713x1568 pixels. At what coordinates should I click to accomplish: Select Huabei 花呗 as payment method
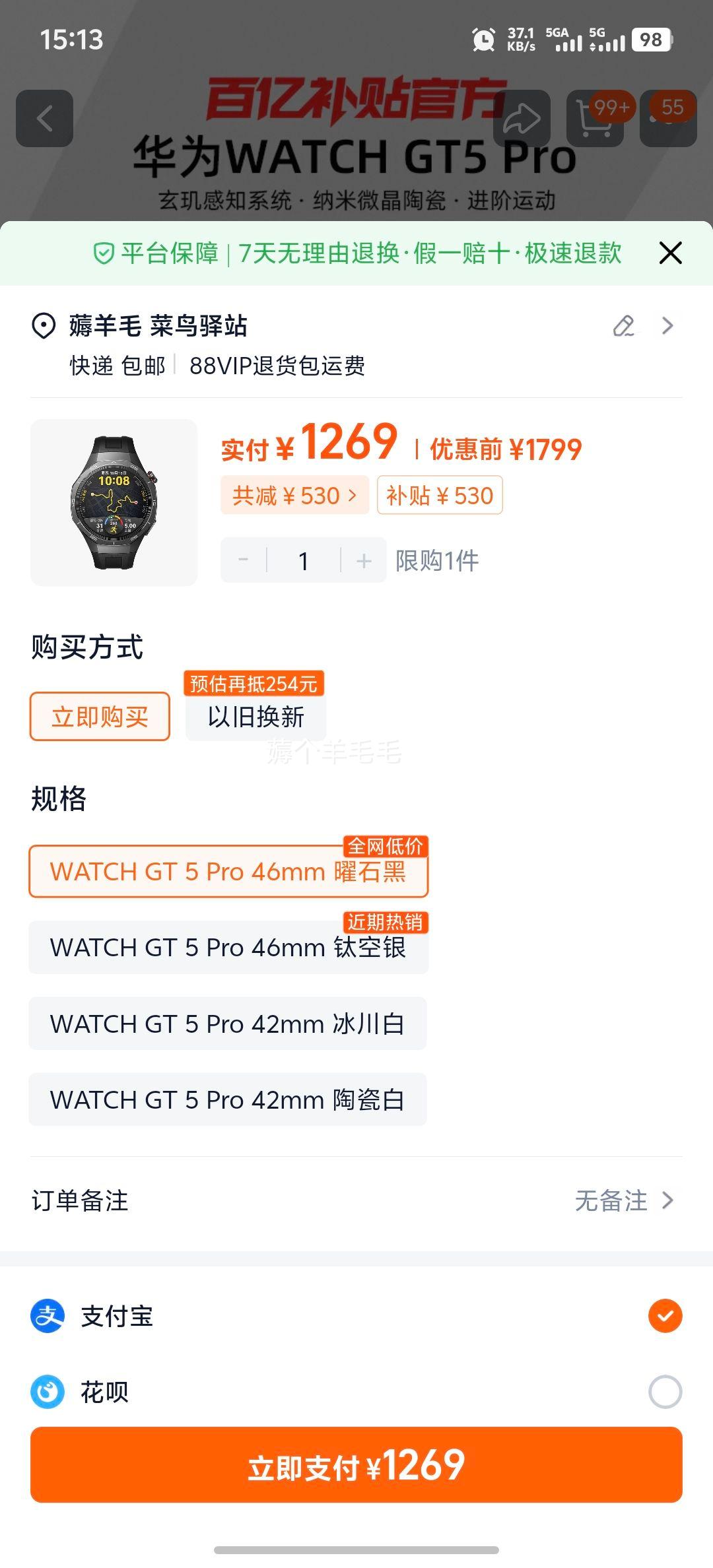pyautogui.click(x=666, y=1392)
